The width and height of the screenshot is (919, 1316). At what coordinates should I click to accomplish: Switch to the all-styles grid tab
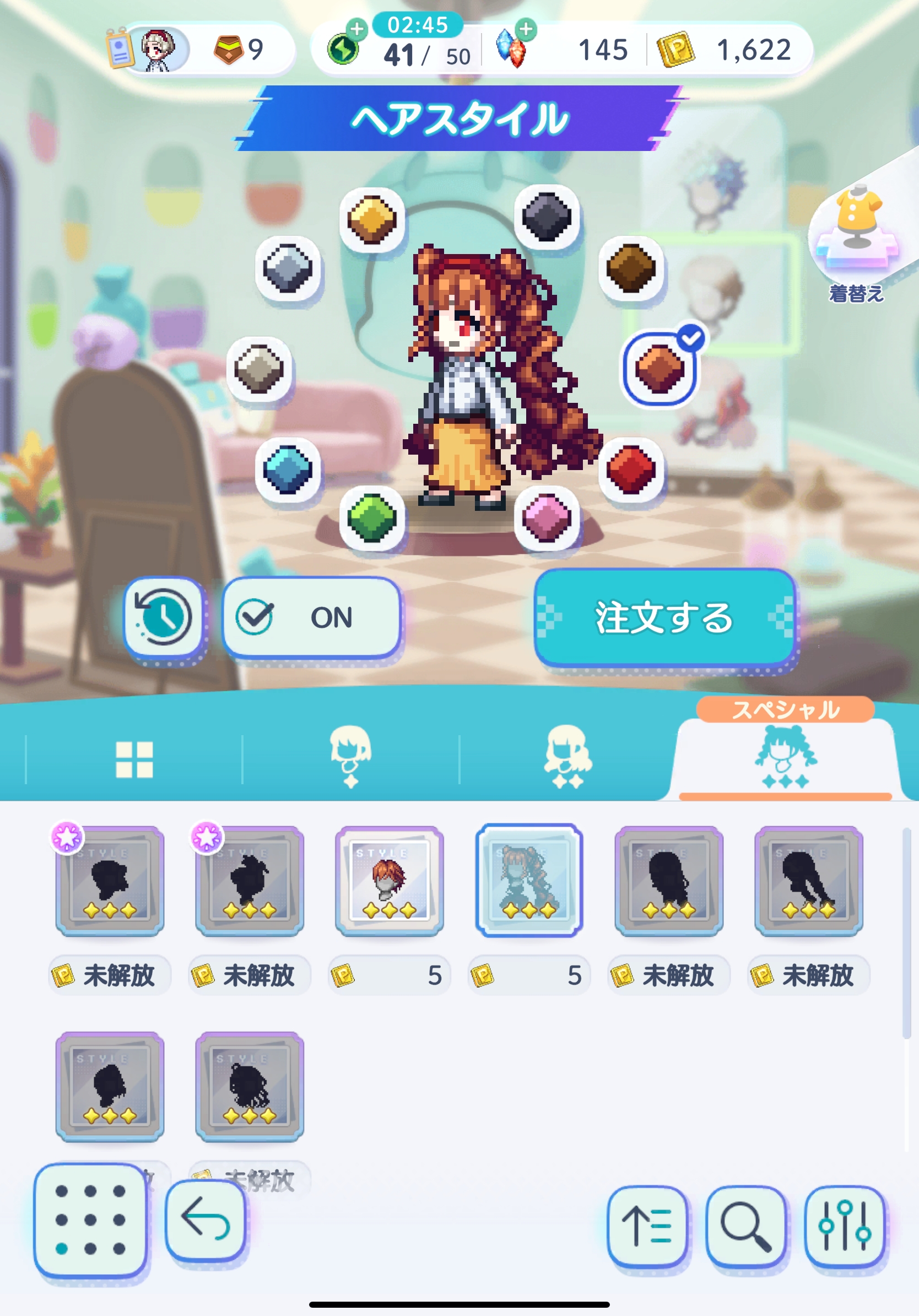(x=134, y=759)
